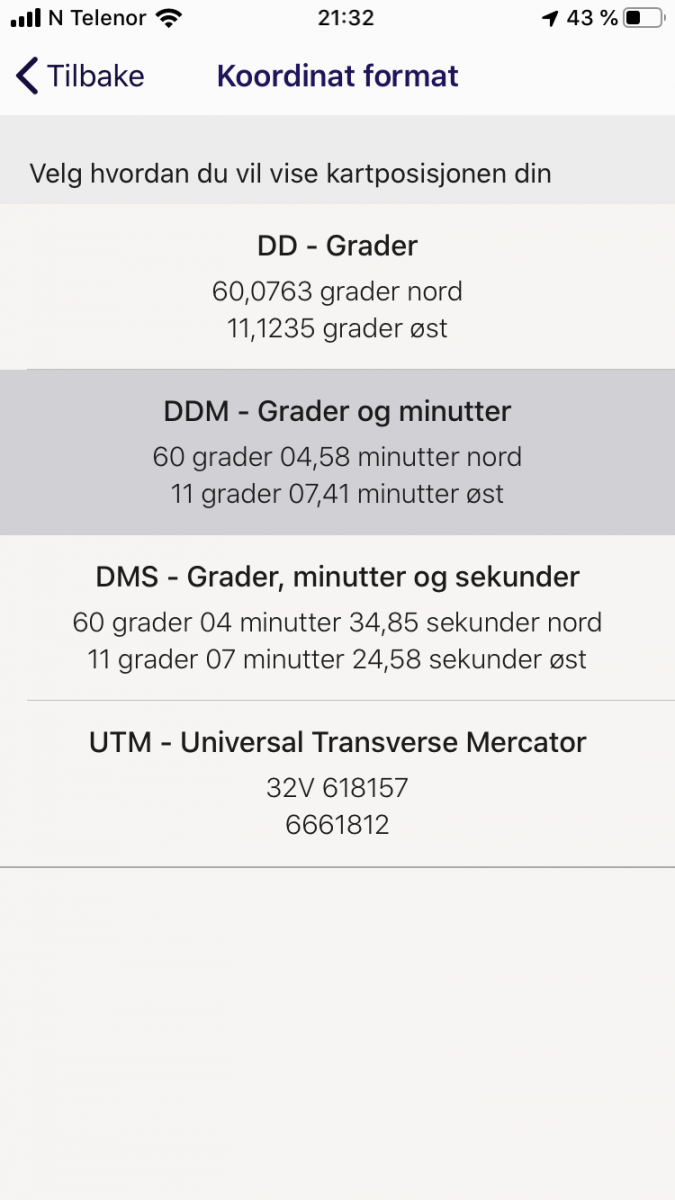Pick DMS - Grader, minutter og sekunder
This screenshot has height=1200, width=675.
point(337,617)
